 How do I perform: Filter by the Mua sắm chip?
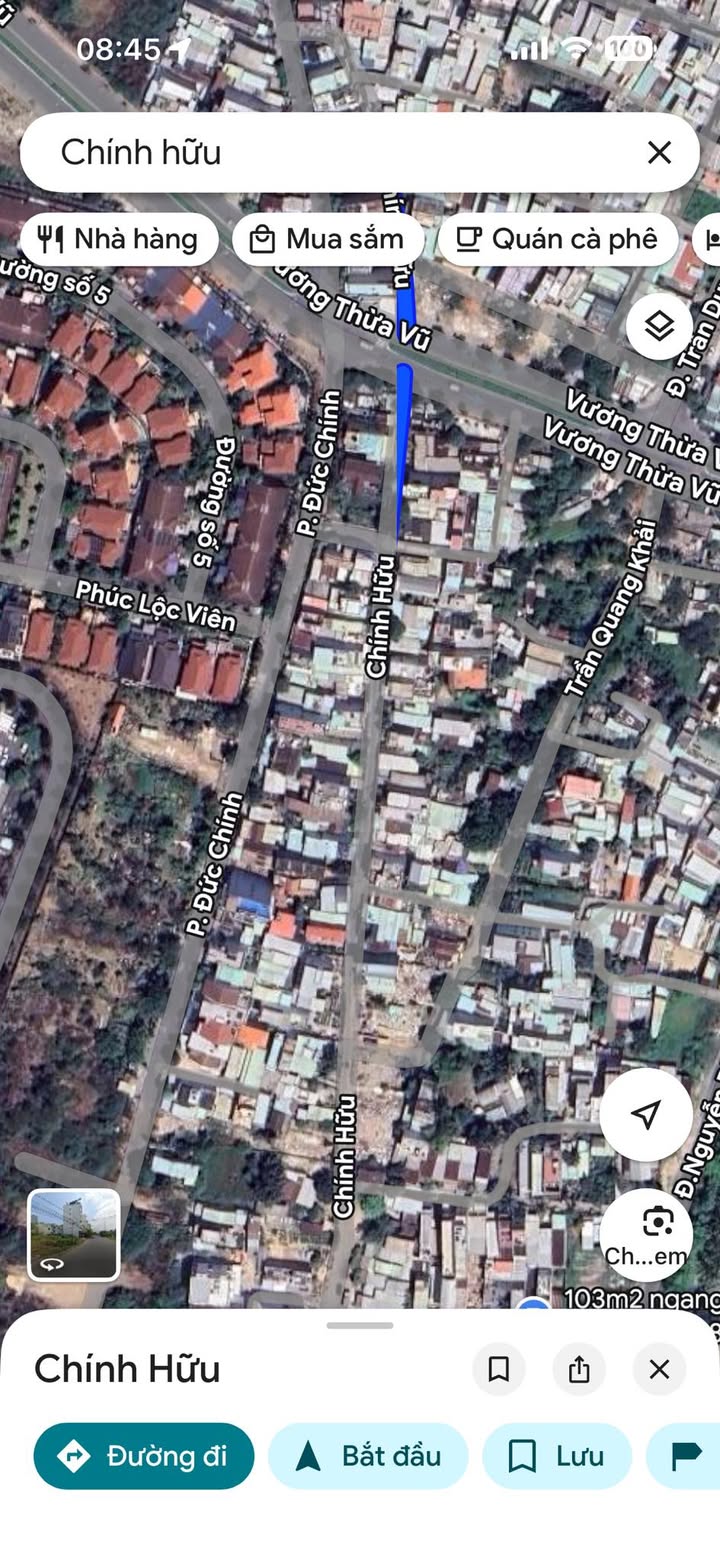(x=328, y=239)
